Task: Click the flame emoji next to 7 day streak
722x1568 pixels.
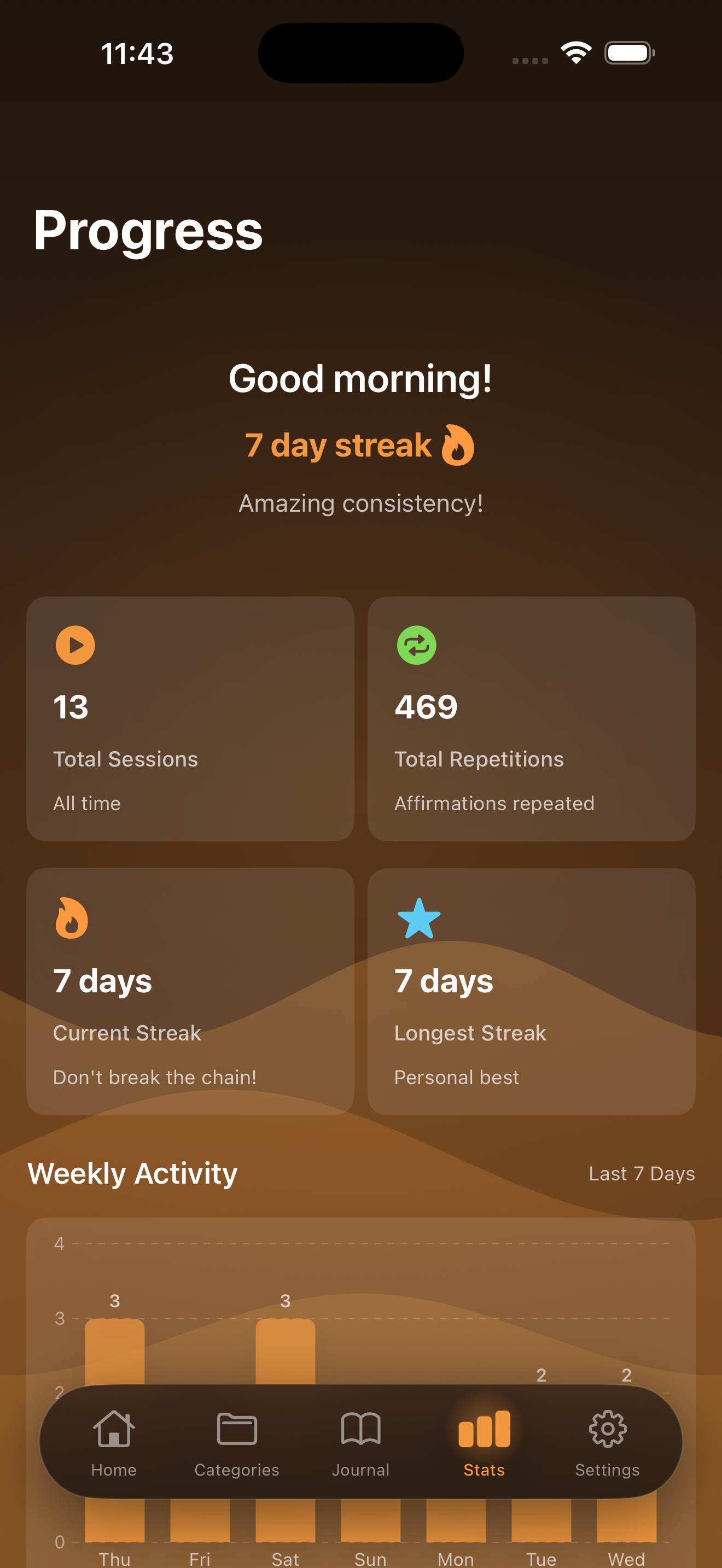Action: [458, 445]
